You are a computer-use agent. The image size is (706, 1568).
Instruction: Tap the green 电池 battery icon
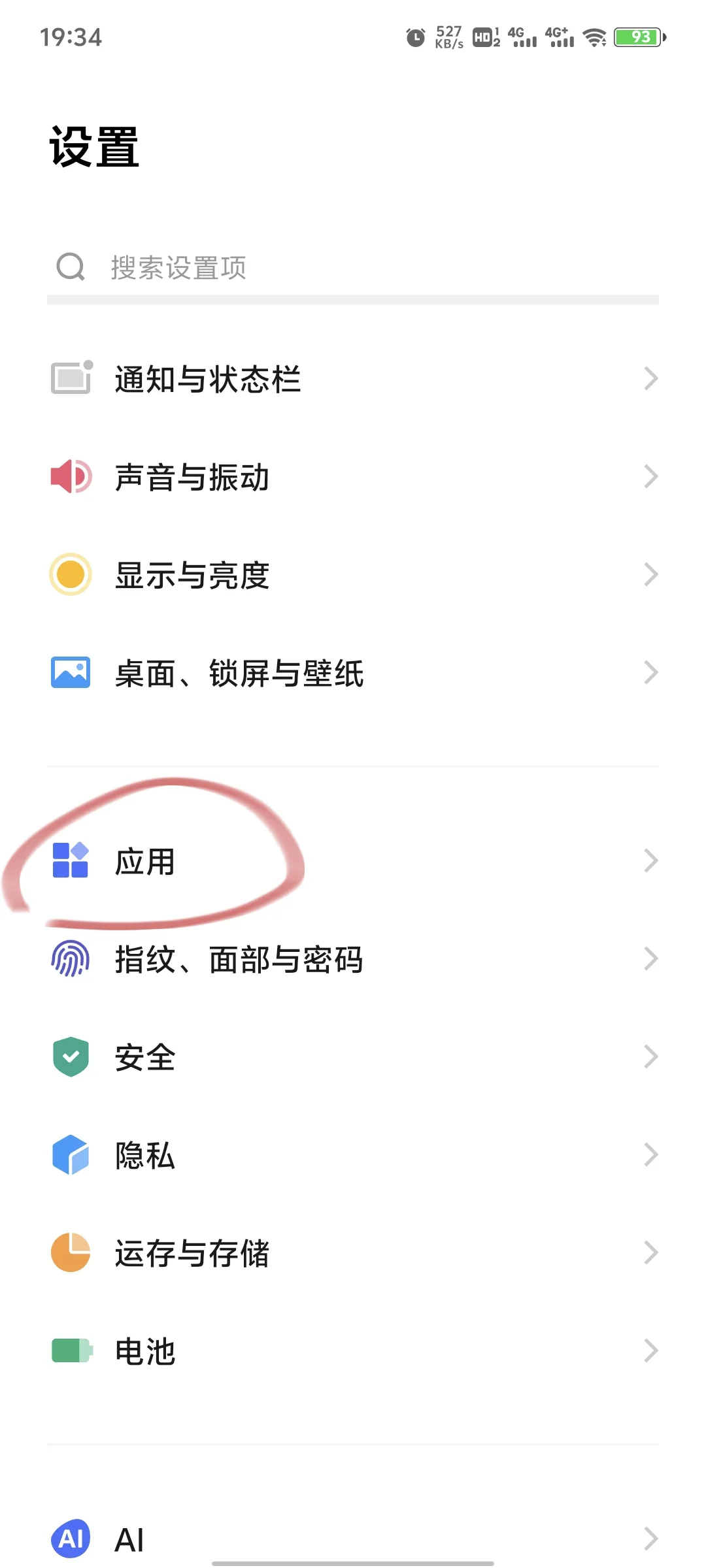pos(70,1350)
